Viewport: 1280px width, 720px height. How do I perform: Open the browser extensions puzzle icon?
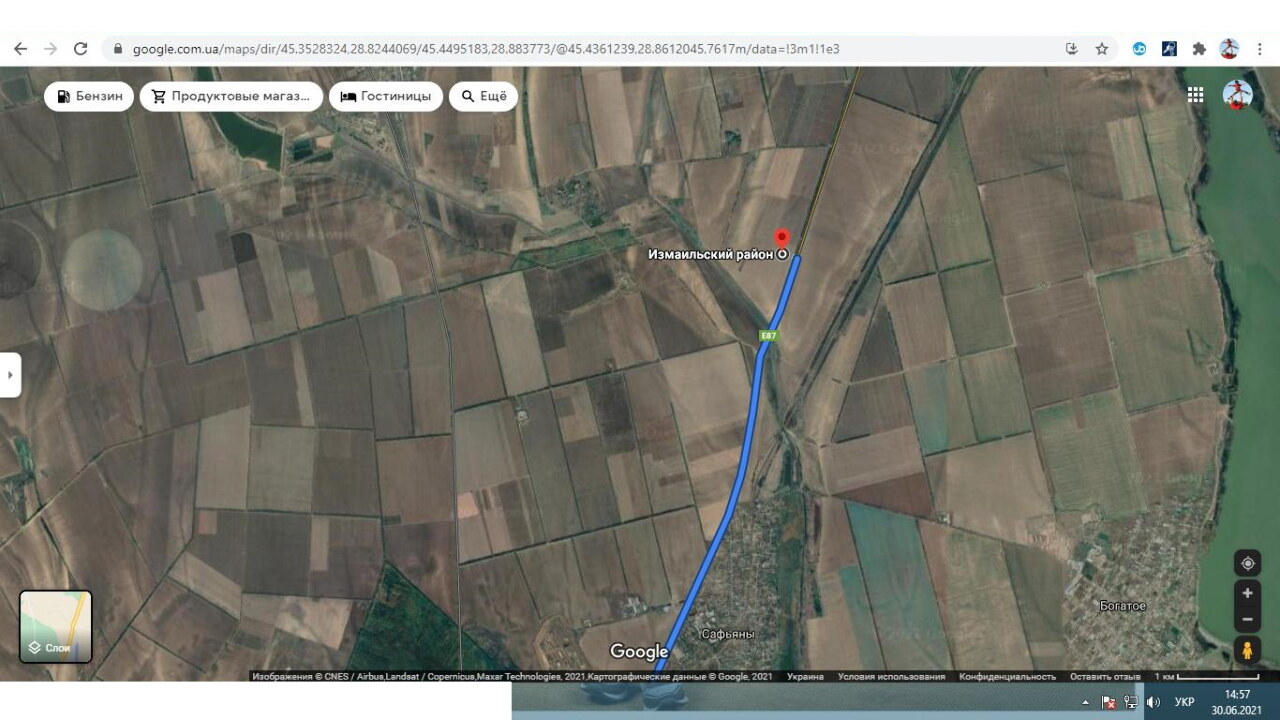click(1199, 48)
